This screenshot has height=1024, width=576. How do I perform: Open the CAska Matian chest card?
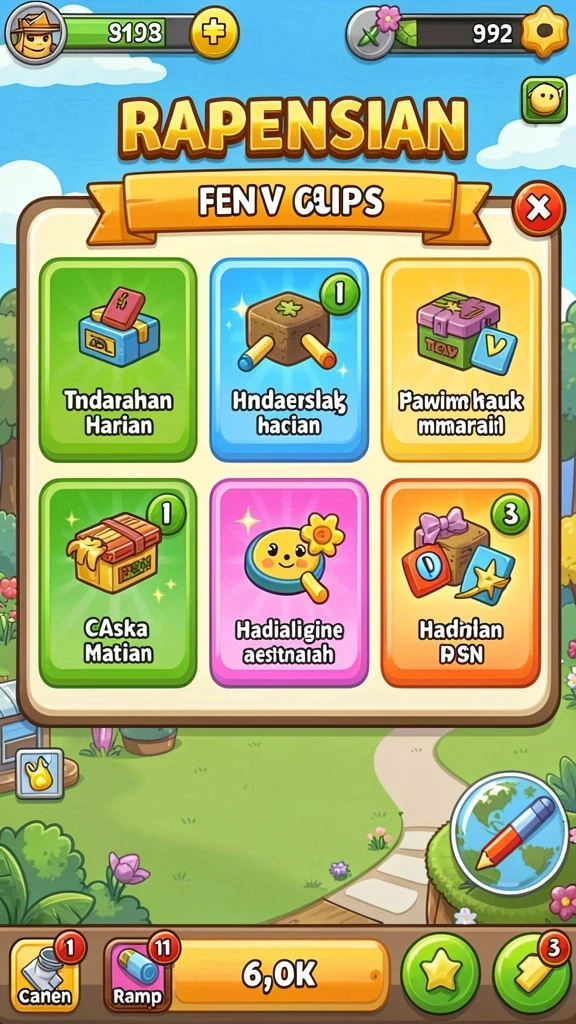(x=118, y=583)
